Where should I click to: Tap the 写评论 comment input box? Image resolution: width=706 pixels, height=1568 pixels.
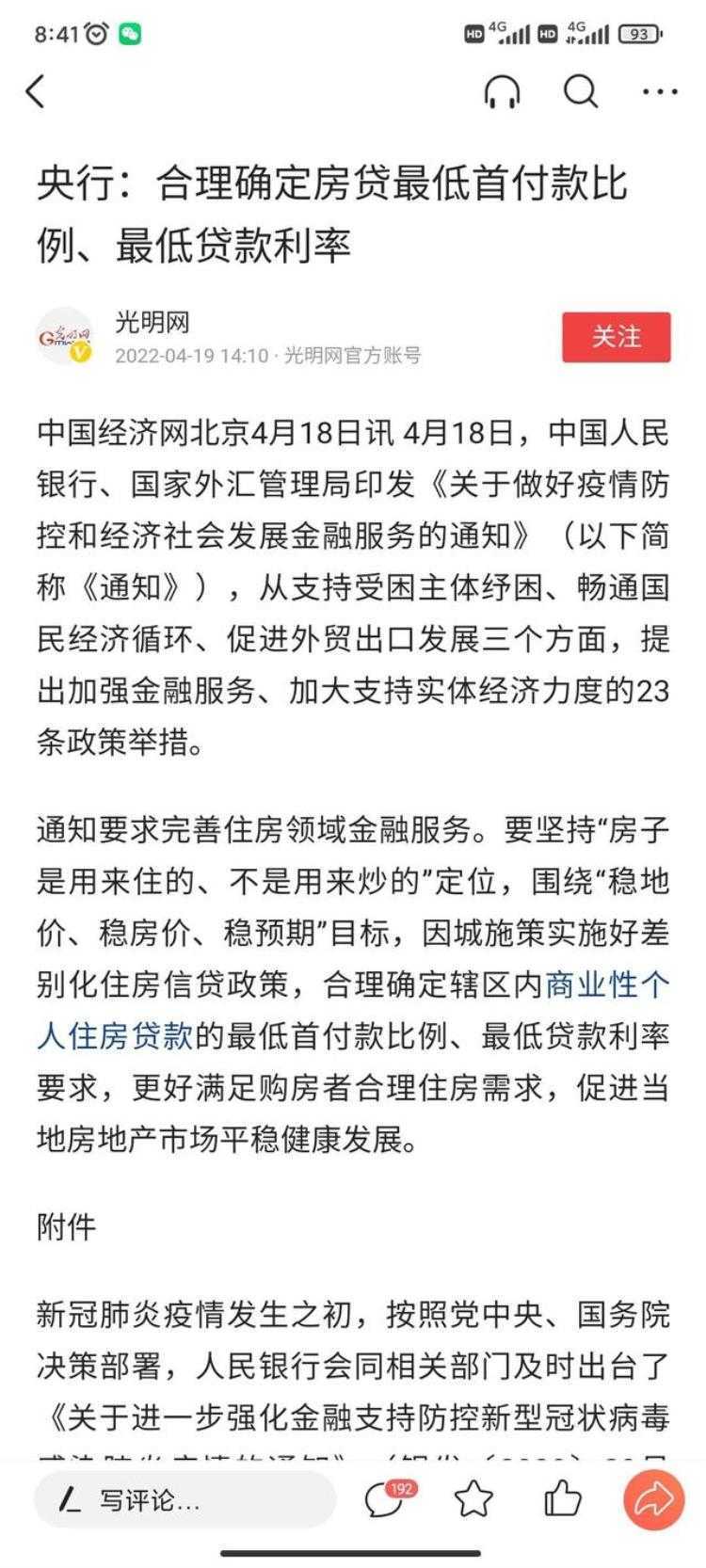tap(185, 1499)
